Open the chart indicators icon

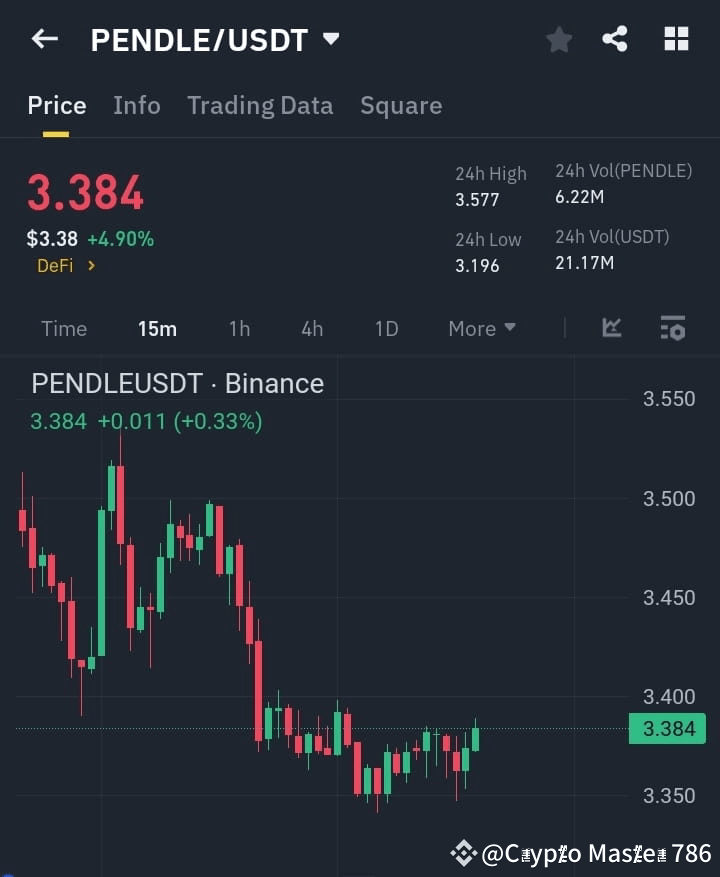611,328
